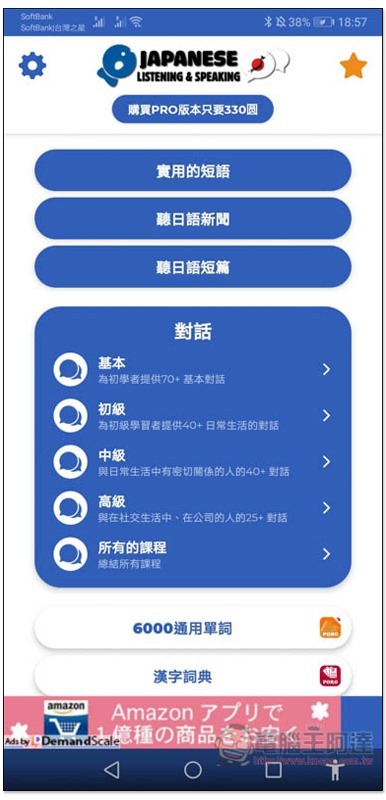
Task: View 所有的課程 list
Action: coord(193,554)
